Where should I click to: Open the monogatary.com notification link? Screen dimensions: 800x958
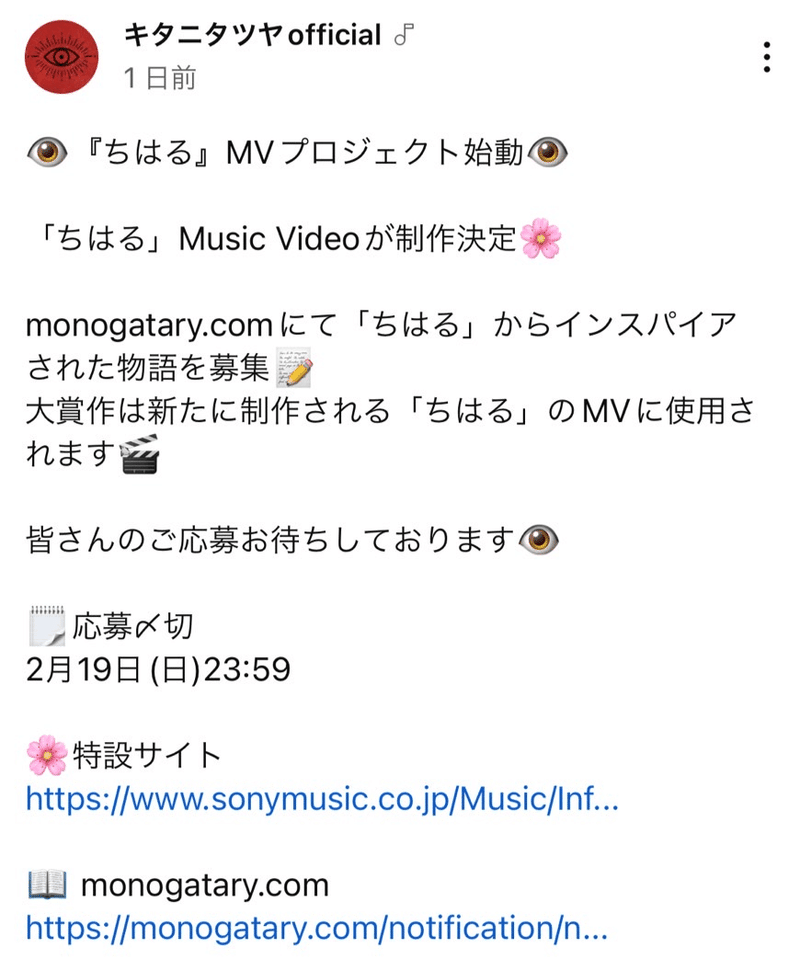tap(316, 929)
